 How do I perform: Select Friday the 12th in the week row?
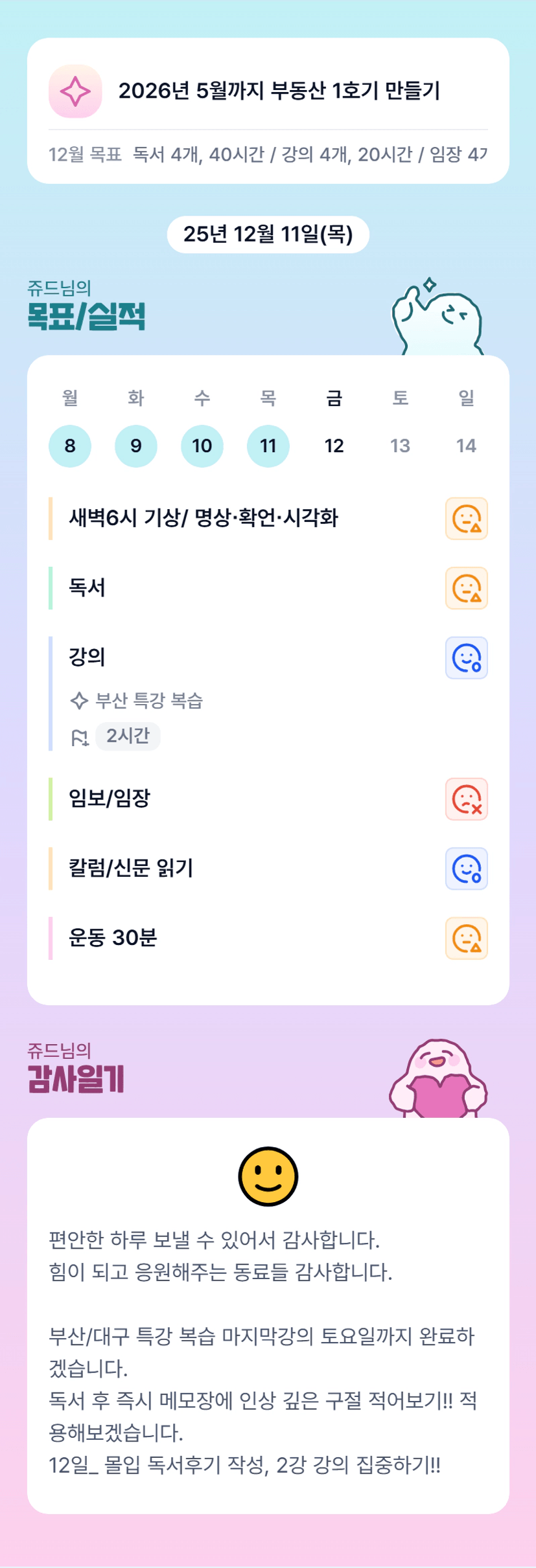pyautogui.click(x=334, y=446)
